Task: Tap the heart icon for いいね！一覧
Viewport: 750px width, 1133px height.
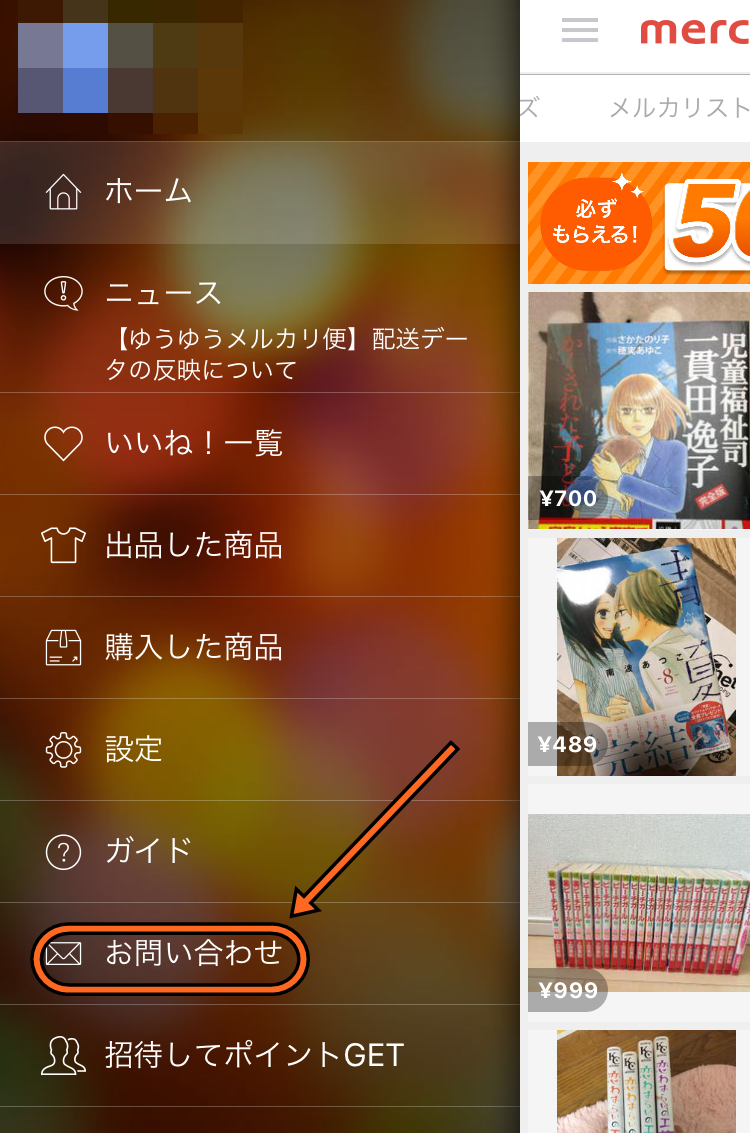Action: coord(64,444)
